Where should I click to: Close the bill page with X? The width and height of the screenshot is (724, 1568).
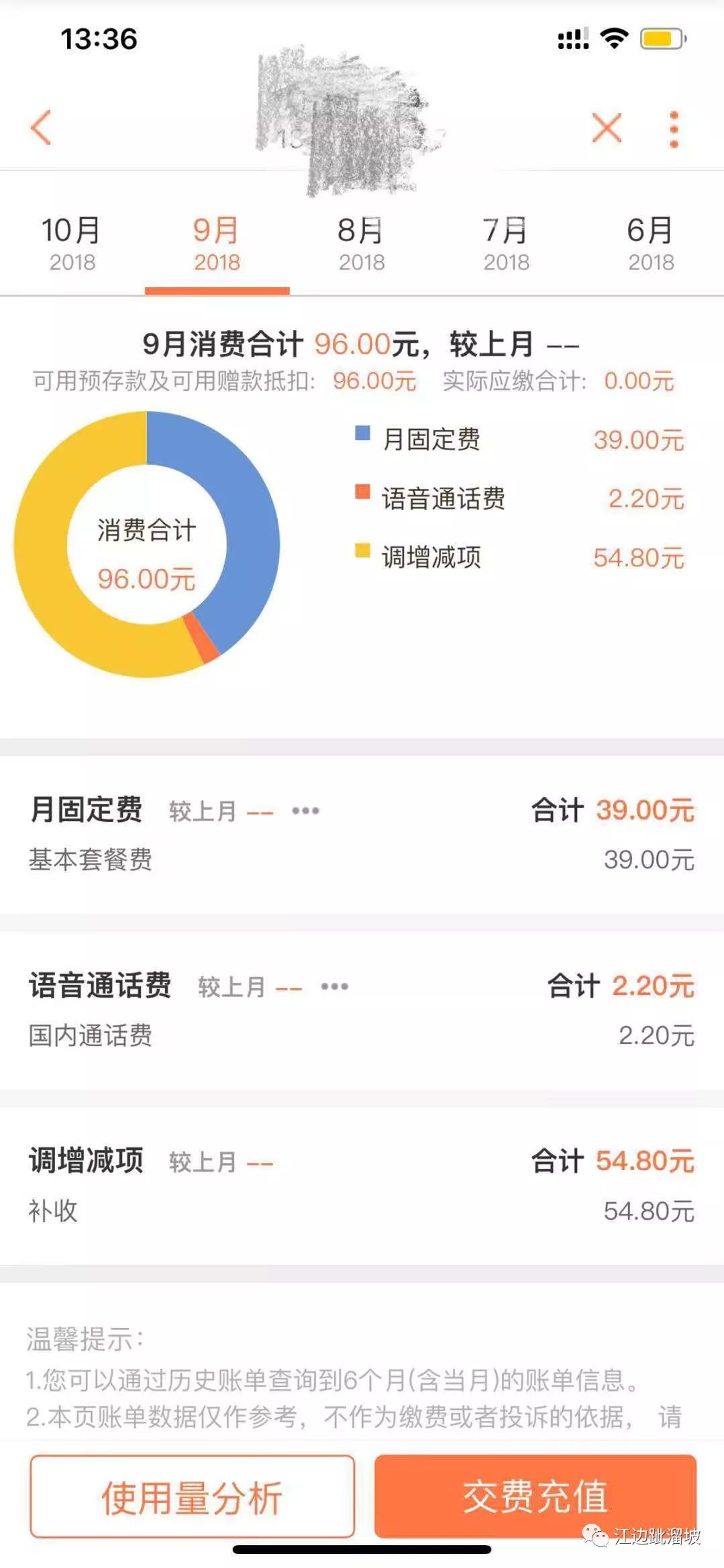click(x=607, y=127)
